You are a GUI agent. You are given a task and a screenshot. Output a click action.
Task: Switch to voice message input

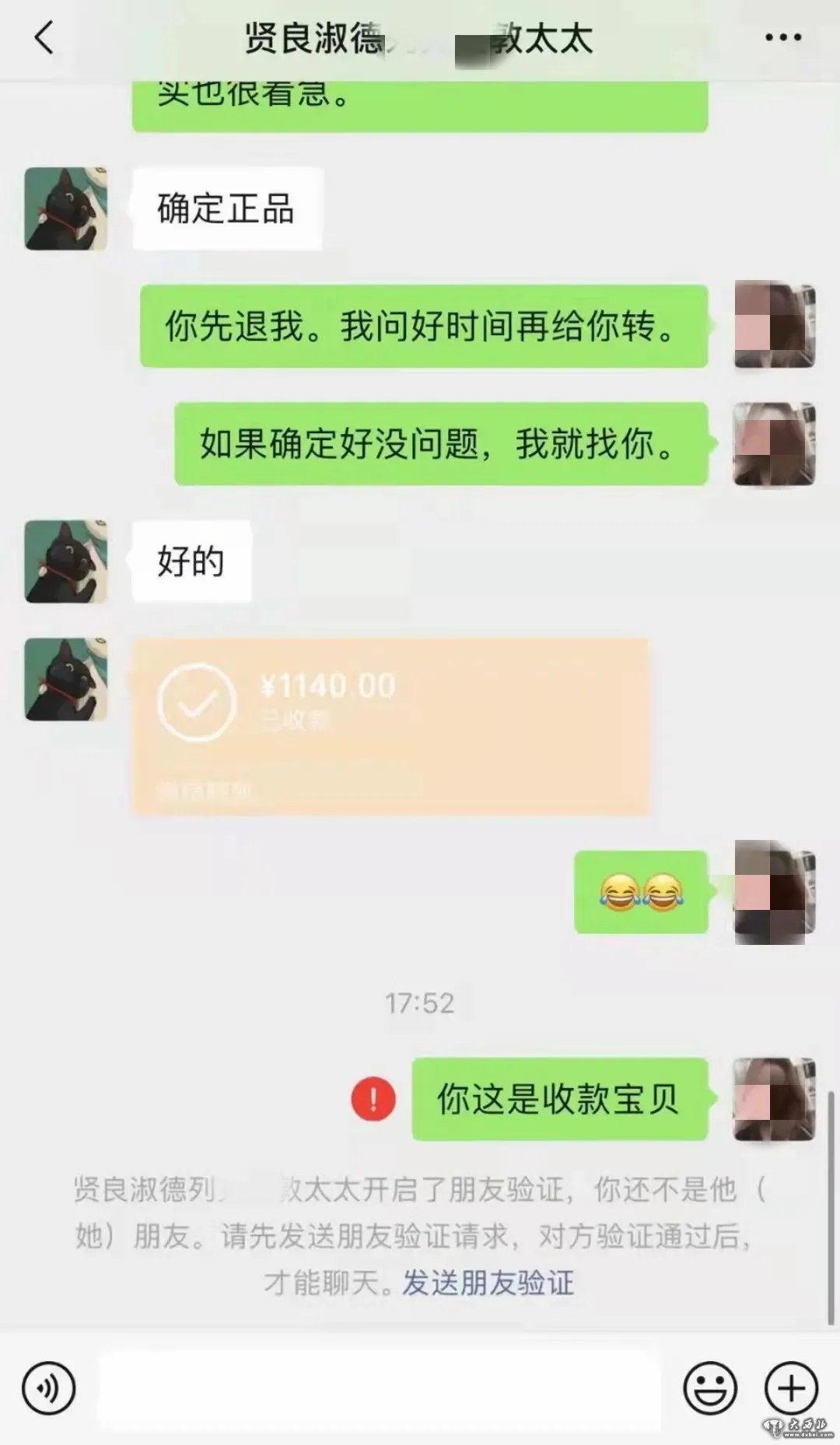click(49, 1388)
